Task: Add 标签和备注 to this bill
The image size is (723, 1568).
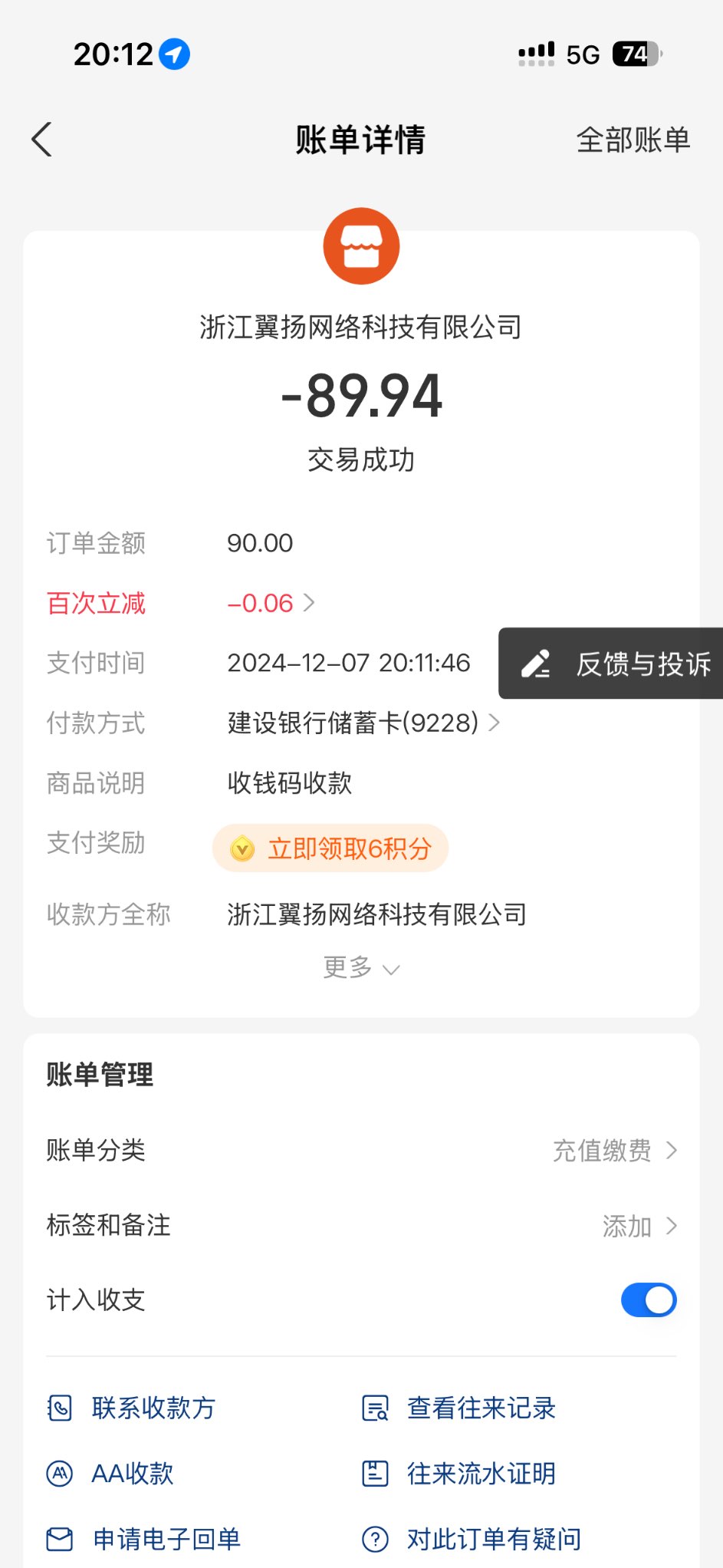Action: point(639,1226)
